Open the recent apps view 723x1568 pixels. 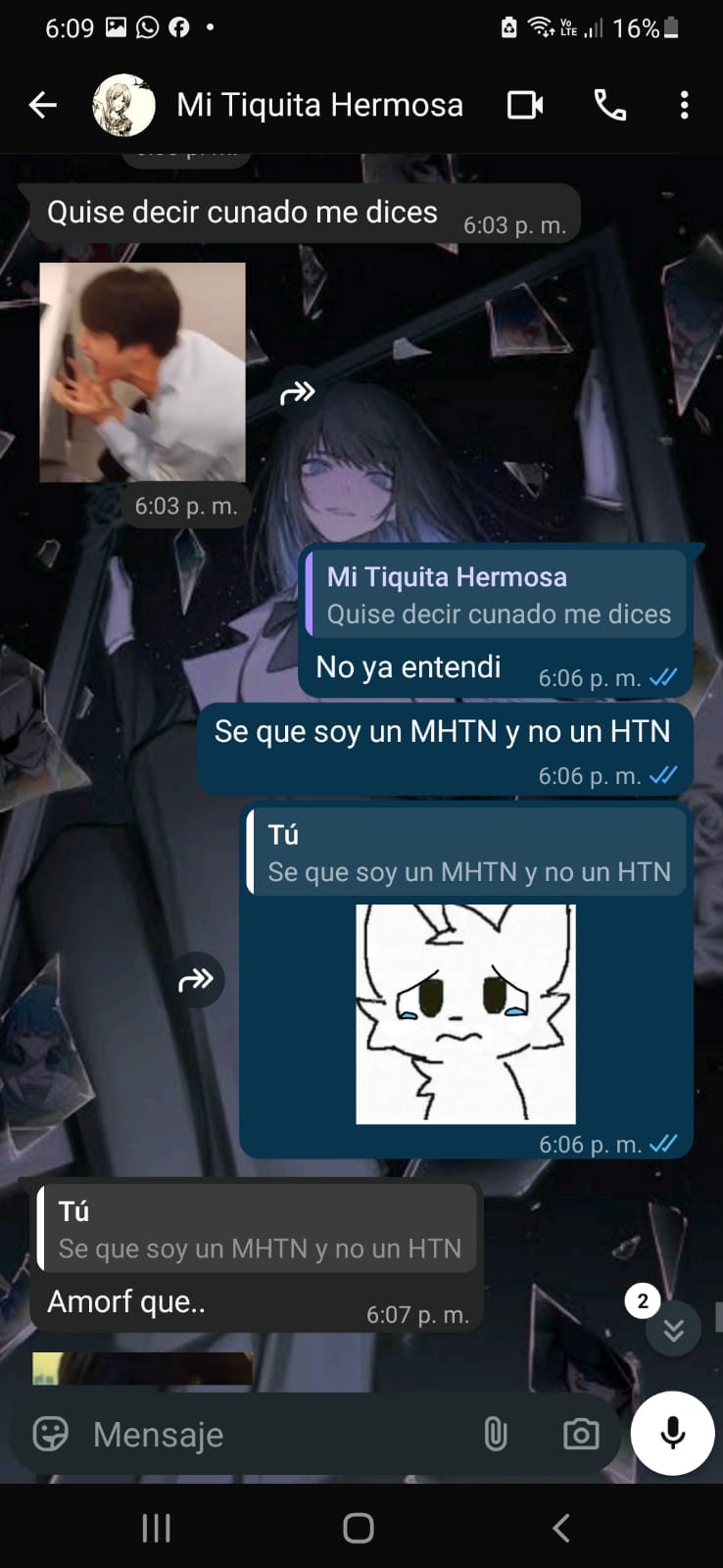click(x=157, y=1527)
